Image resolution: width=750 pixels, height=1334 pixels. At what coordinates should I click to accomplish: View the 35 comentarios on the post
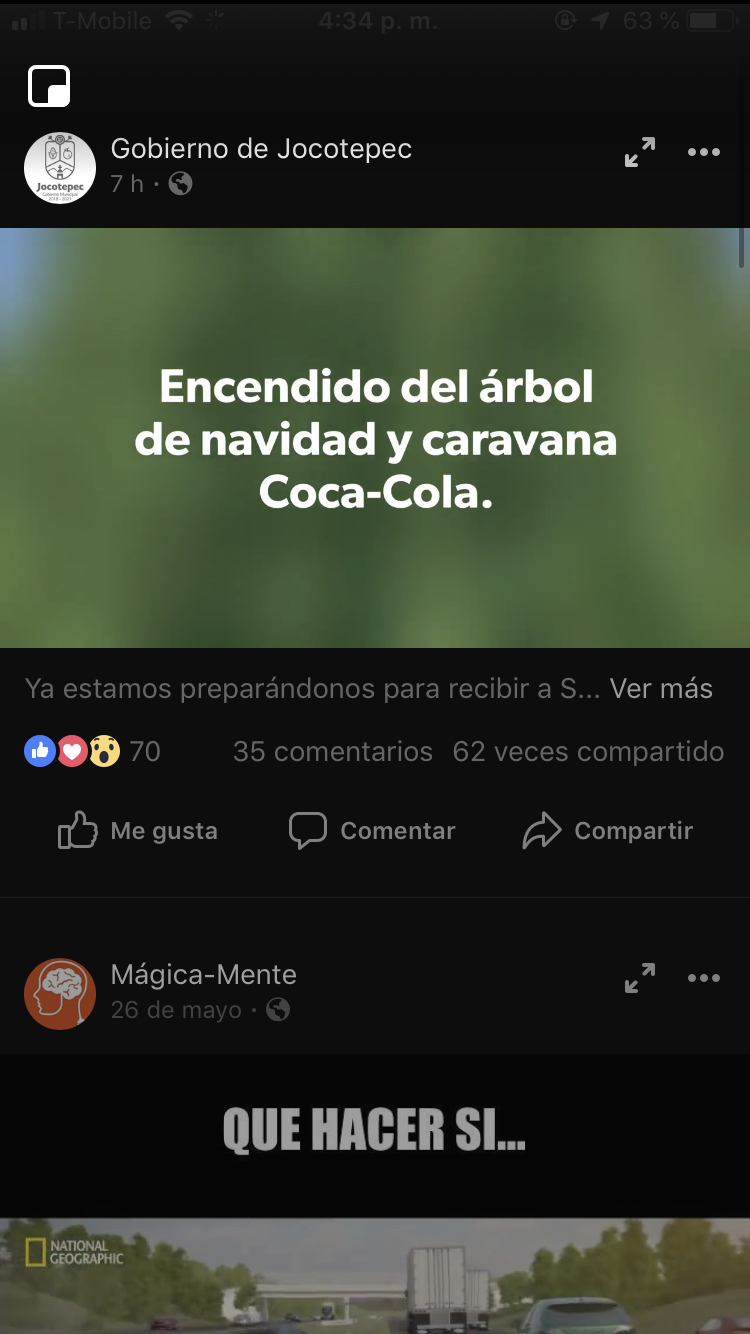(x=332, y=750)
